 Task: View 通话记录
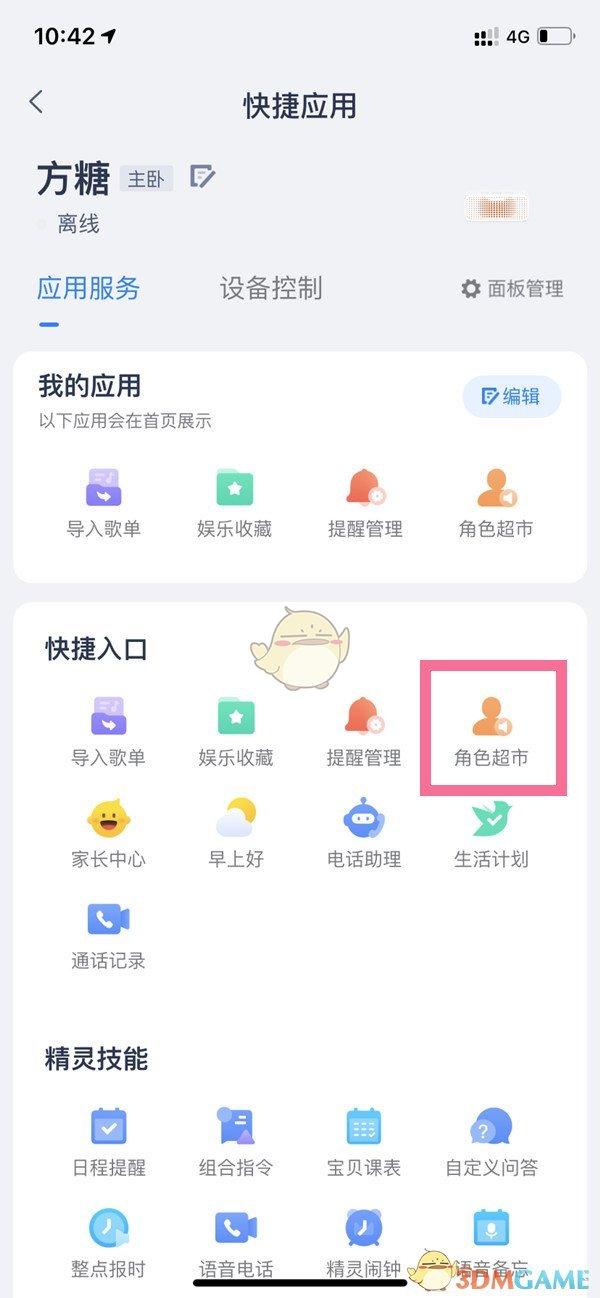108,936
